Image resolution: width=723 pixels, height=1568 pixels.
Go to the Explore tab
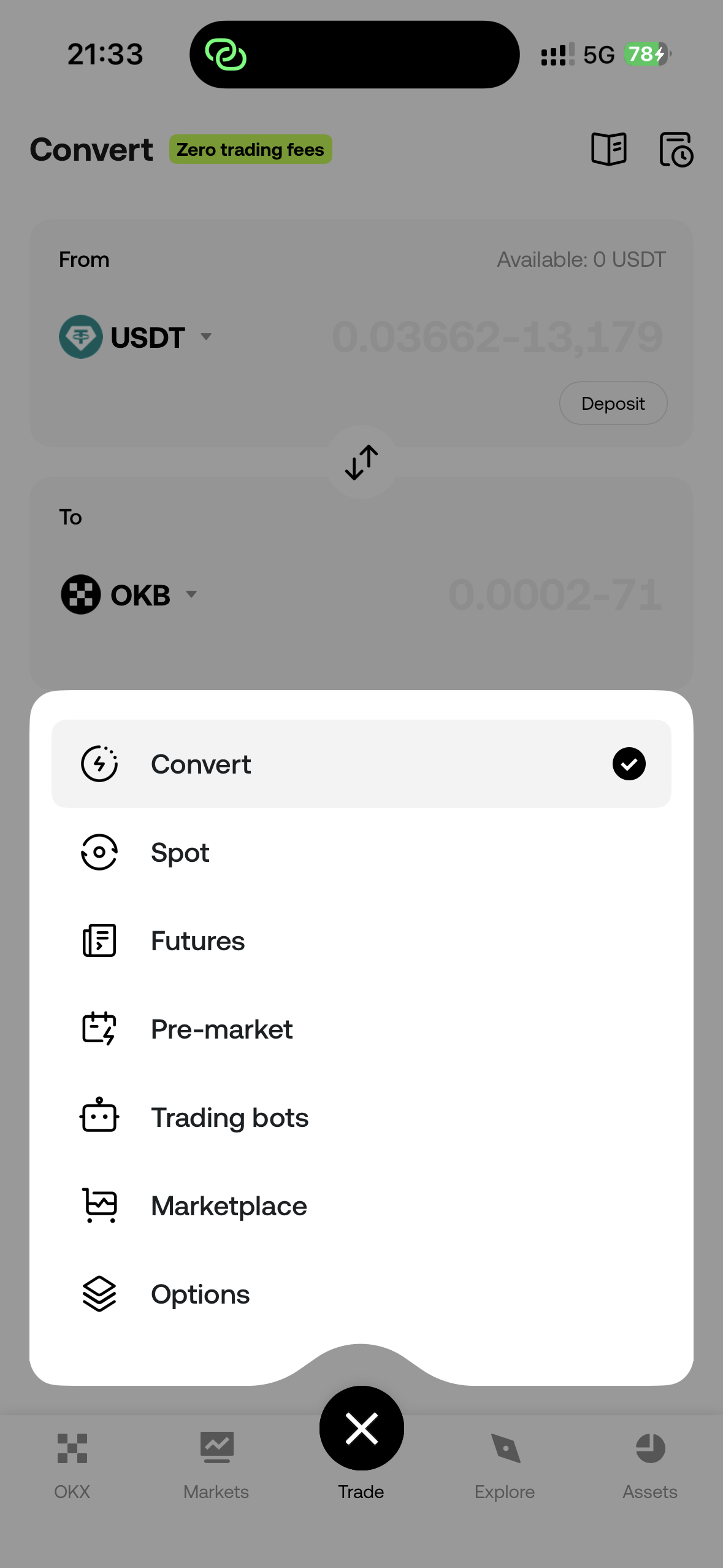pyautogui.click(x=505, y=1462)
